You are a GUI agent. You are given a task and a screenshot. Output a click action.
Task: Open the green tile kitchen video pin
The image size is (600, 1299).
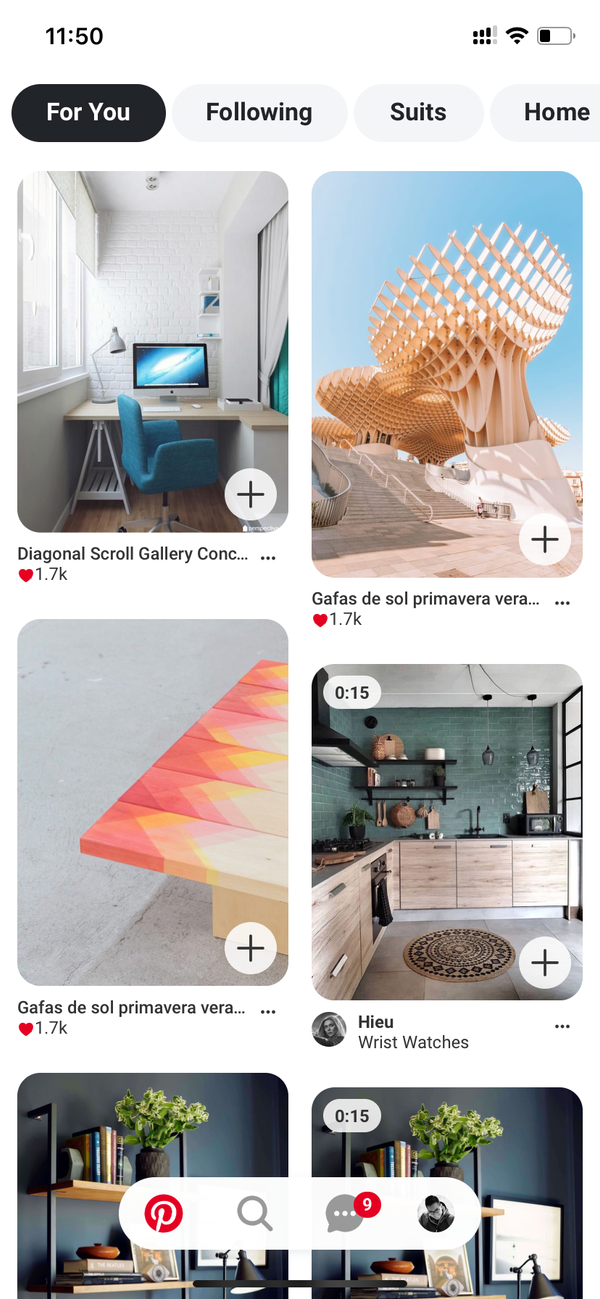447,832
